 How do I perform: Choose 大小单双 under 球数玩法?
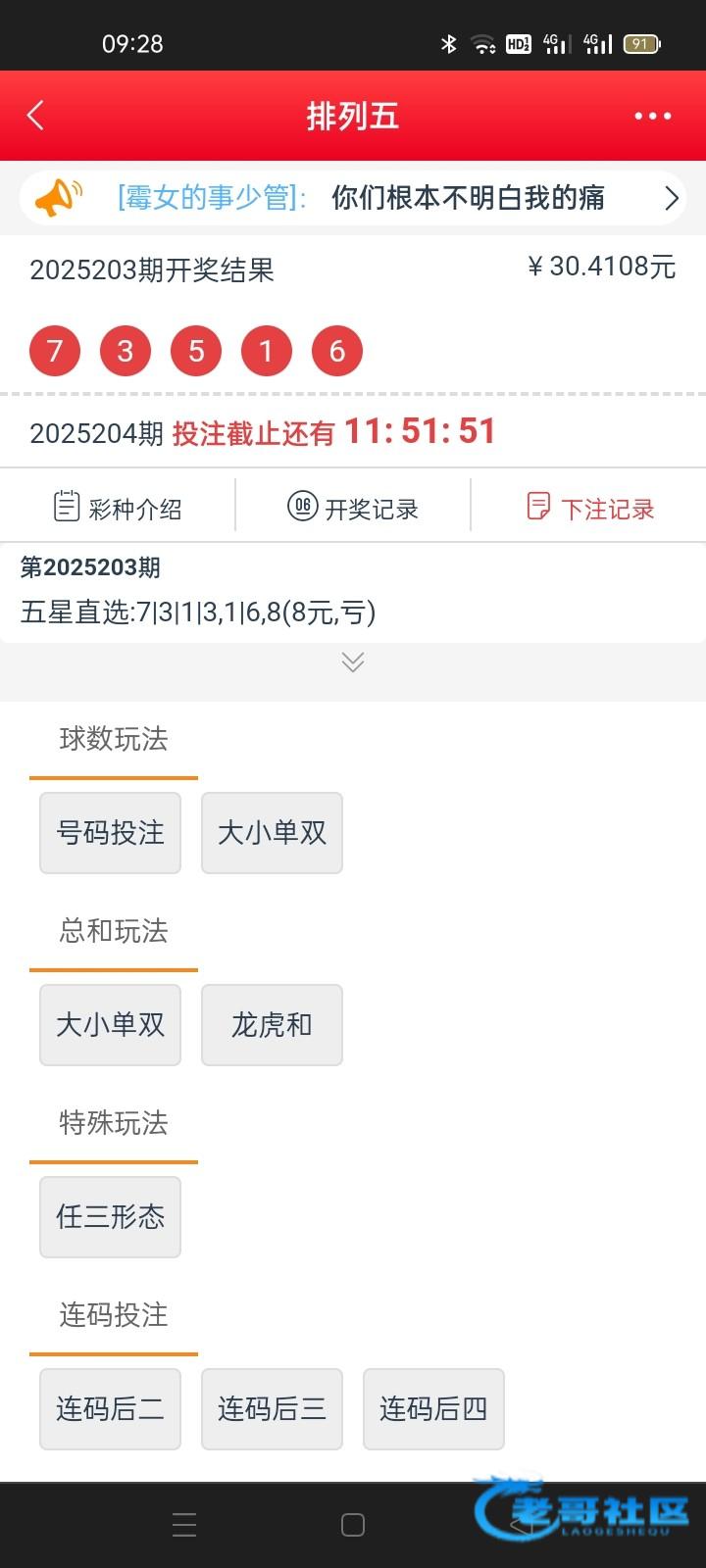coord(272,833)
